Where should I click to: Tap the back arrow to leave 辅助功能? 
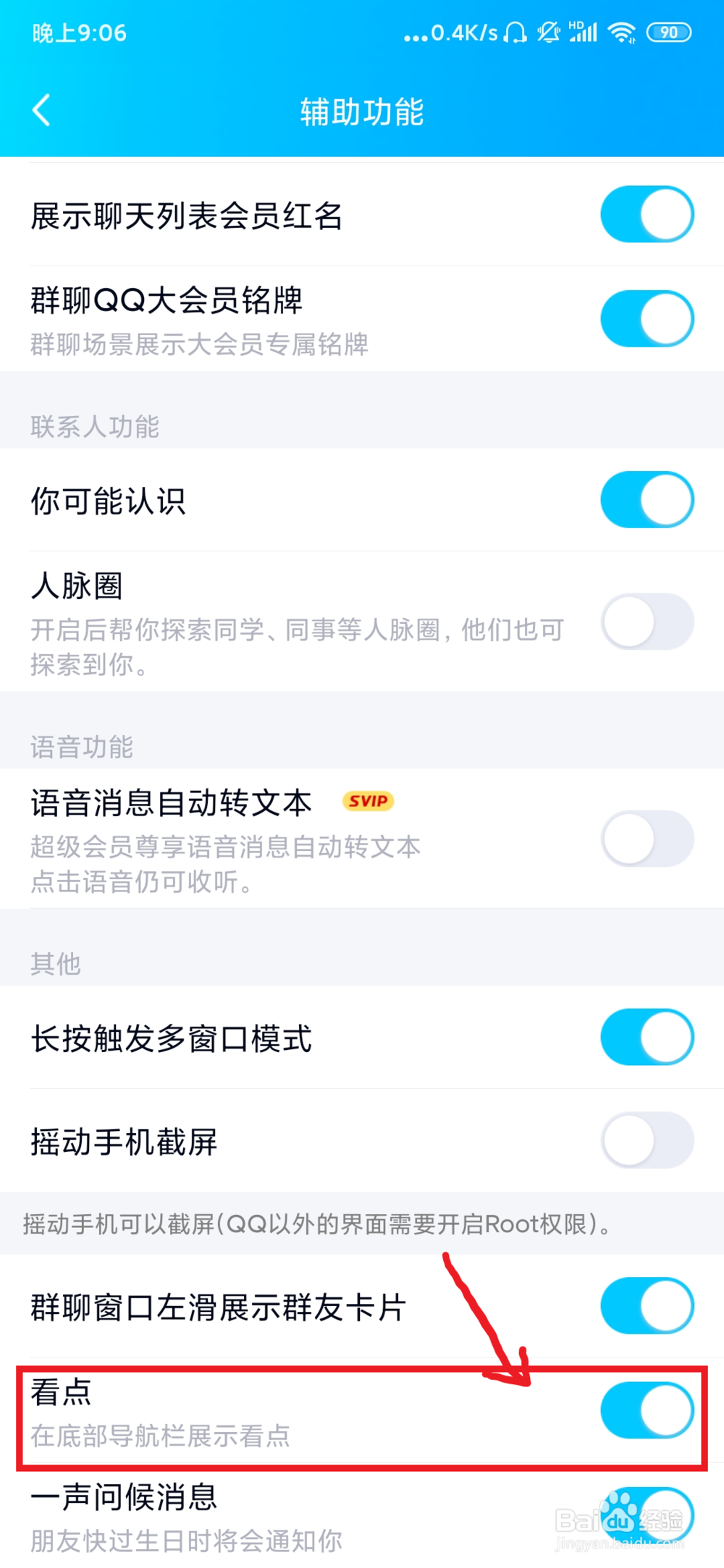41,110
